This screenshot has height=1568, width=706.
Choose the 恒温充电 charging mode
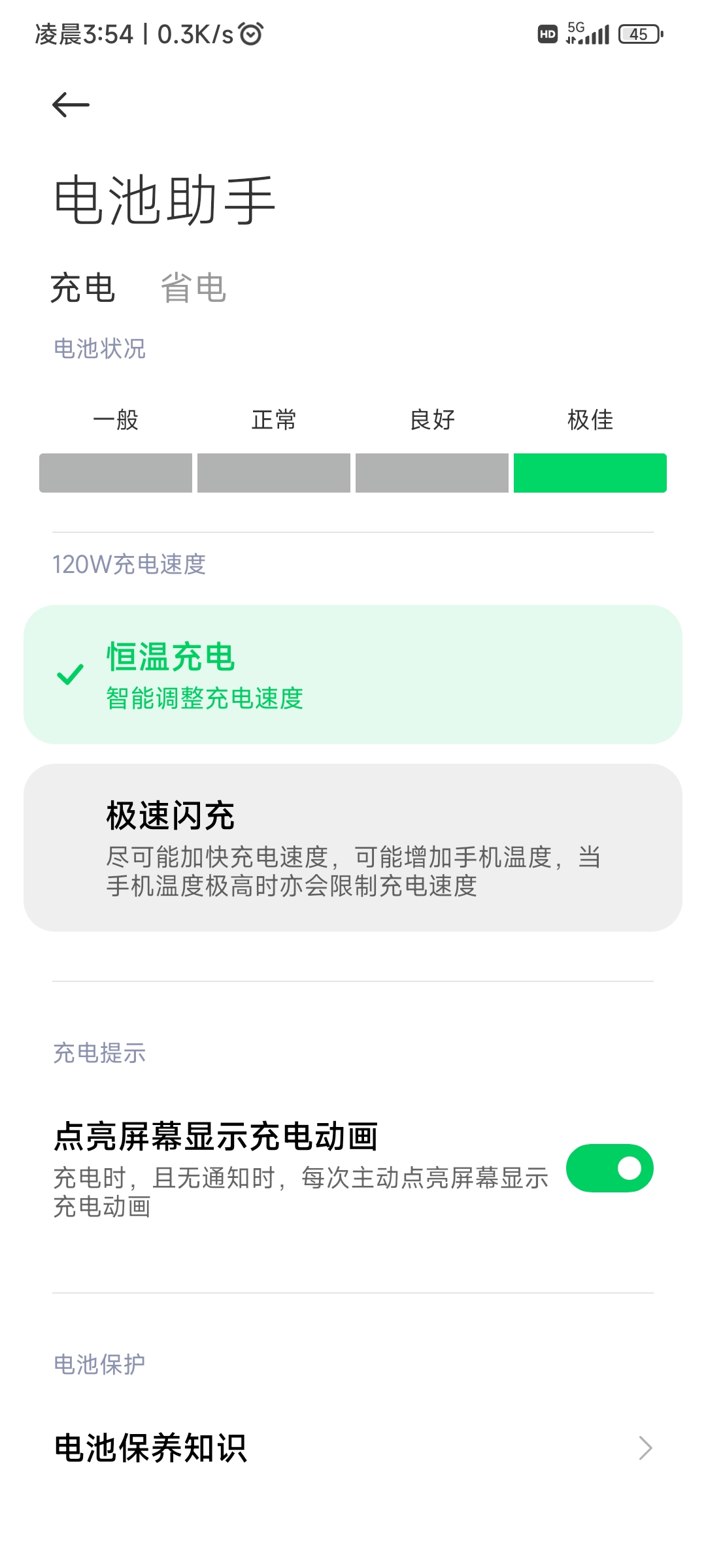pyautogui.click(x=353, y=674)
